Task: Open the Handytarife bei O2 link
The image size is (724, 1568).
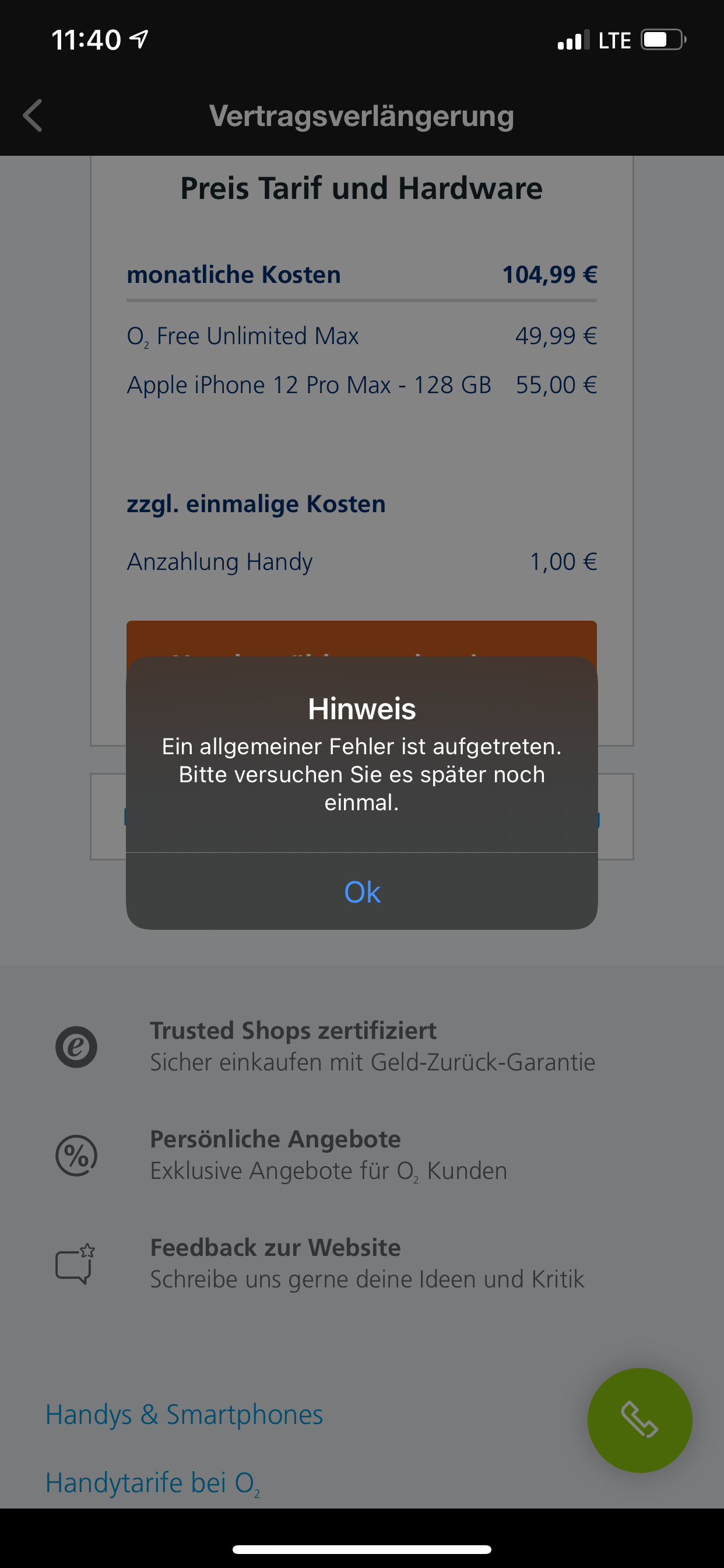Action: click(153, 1483)
